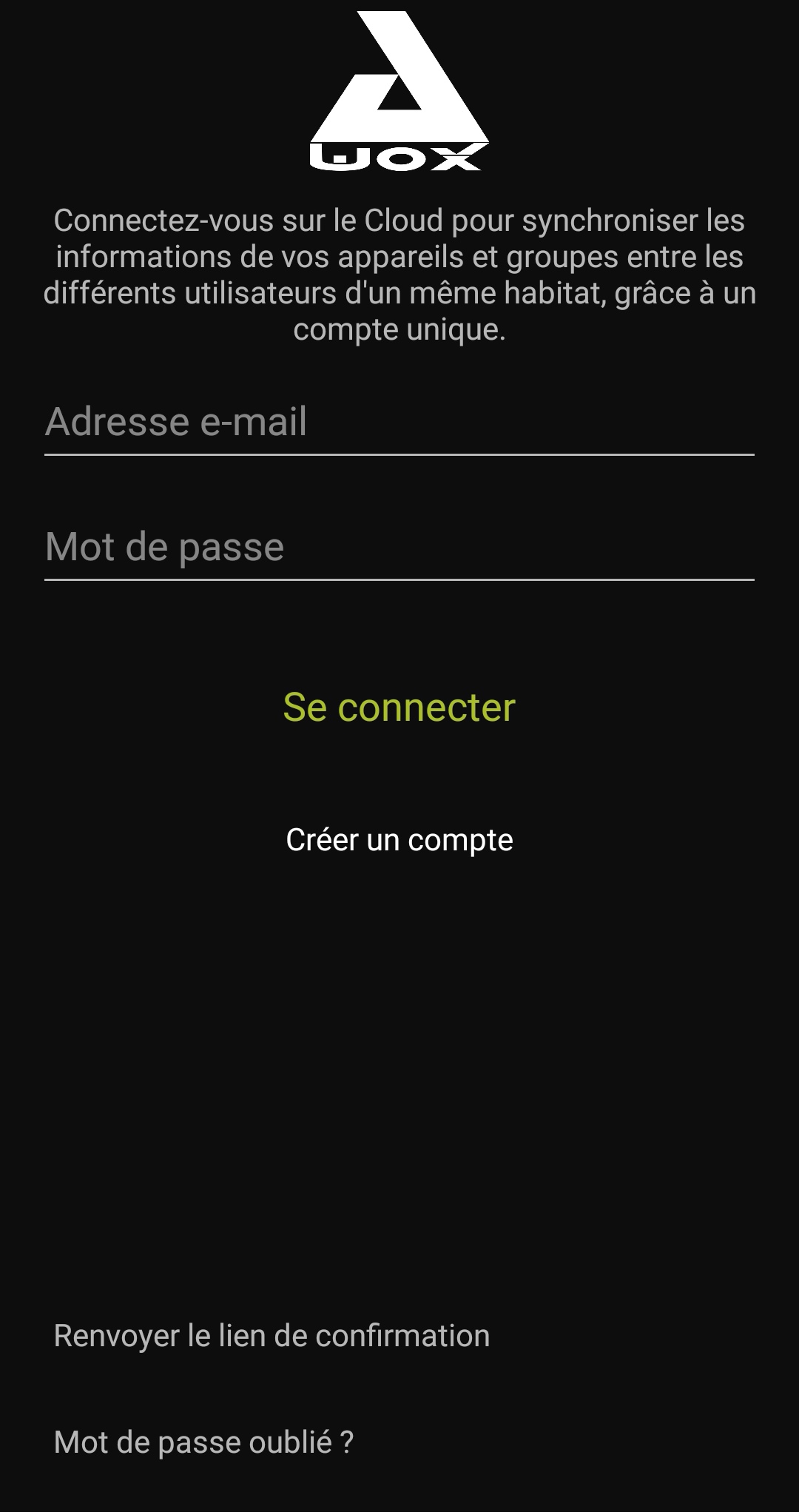Select Créer un compte
This screenshot has width=799, height=1512.
[399, 840]
